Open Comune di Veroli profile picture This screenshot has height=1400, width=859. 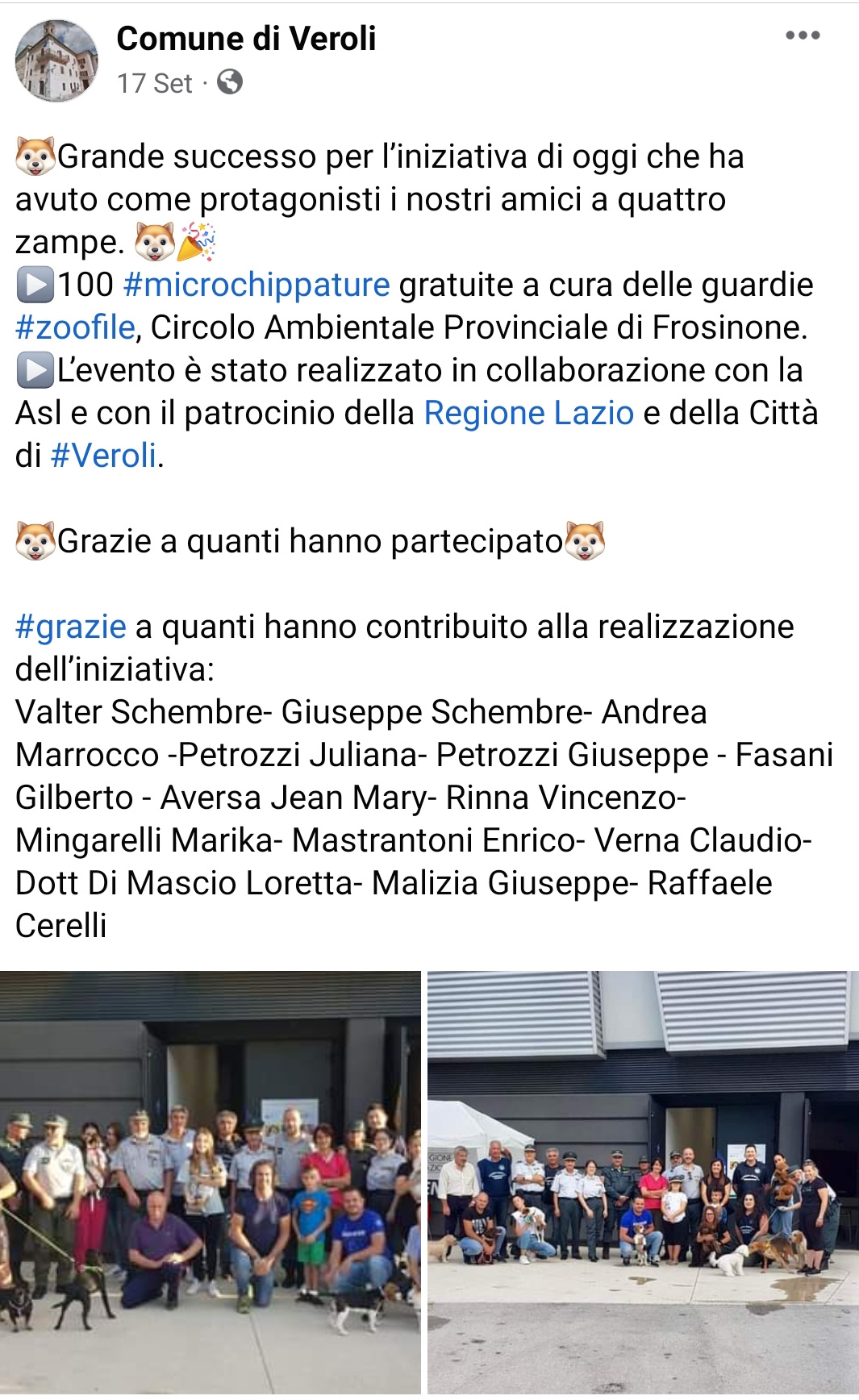tap(56, 61)
